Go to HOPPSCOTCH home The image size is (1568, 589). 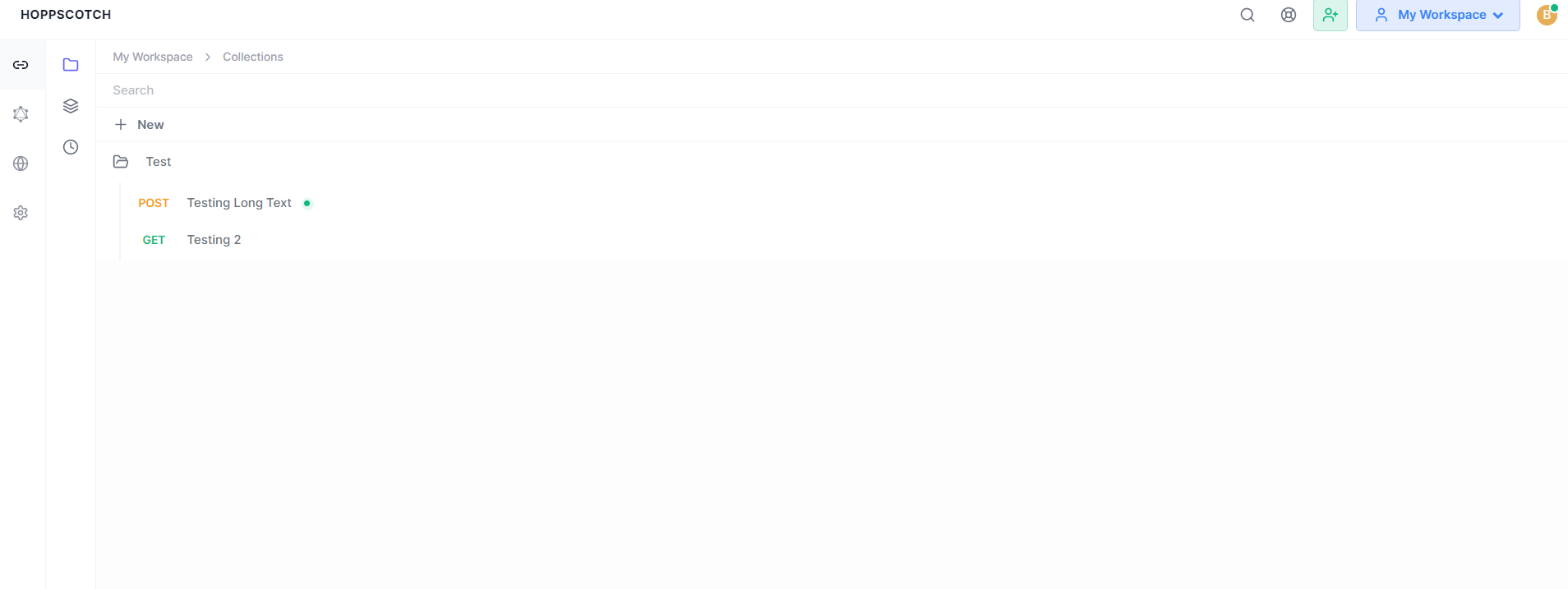[x=66, y=15]
